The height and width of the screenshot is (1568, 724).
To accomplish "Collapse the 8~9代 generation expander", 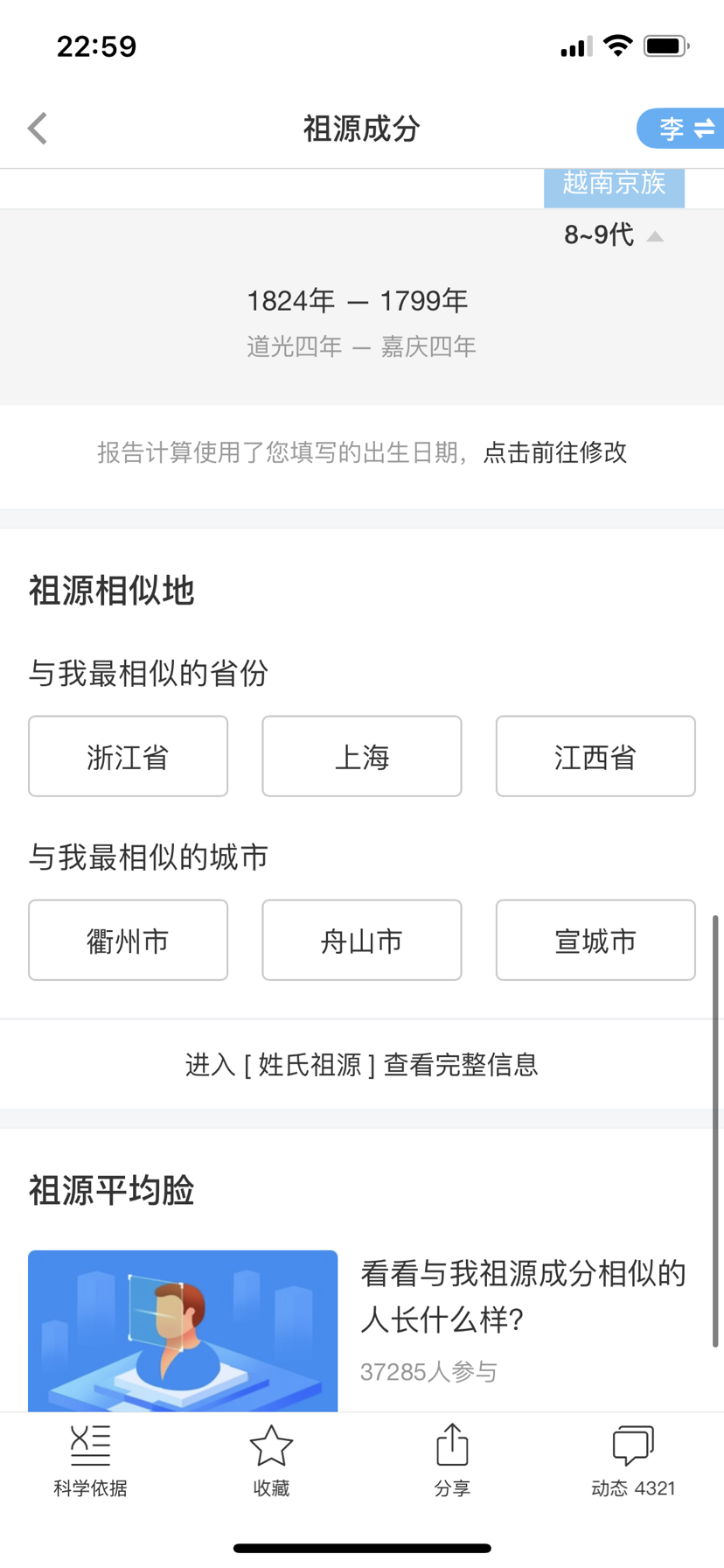I will [614, 235].
